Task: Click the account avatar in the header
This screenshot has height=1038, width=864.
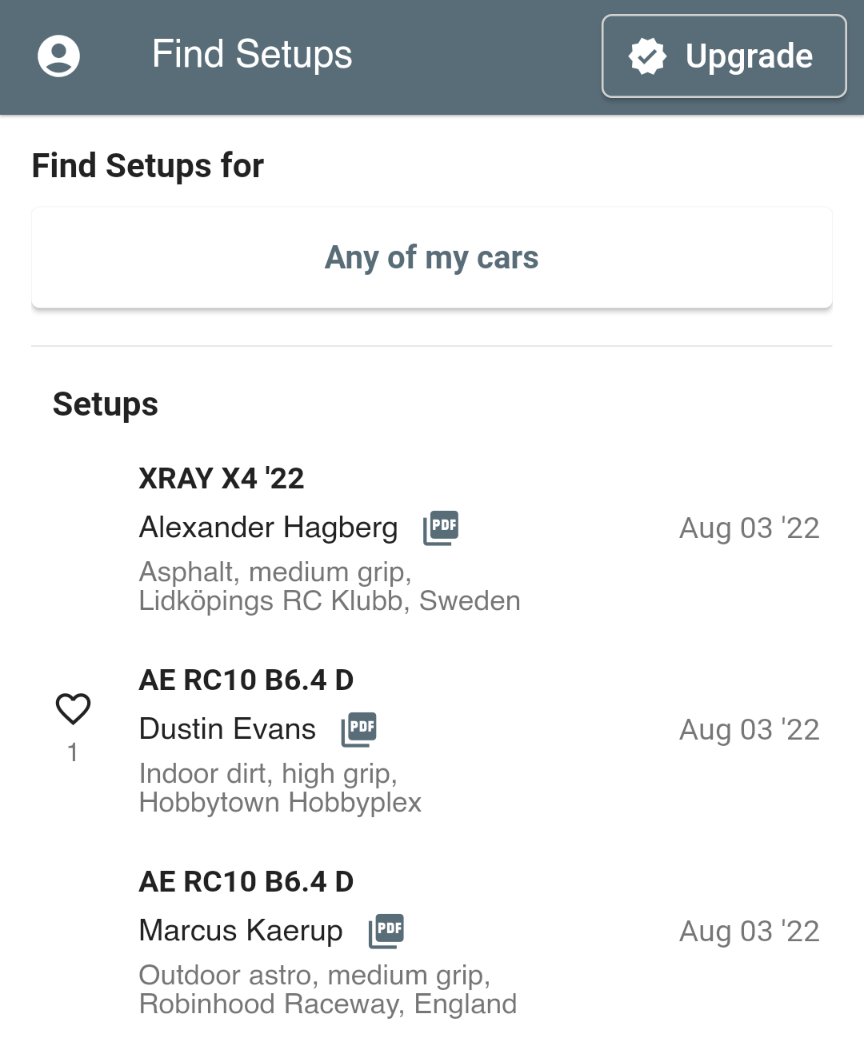Action: click(x=58, y=55)
